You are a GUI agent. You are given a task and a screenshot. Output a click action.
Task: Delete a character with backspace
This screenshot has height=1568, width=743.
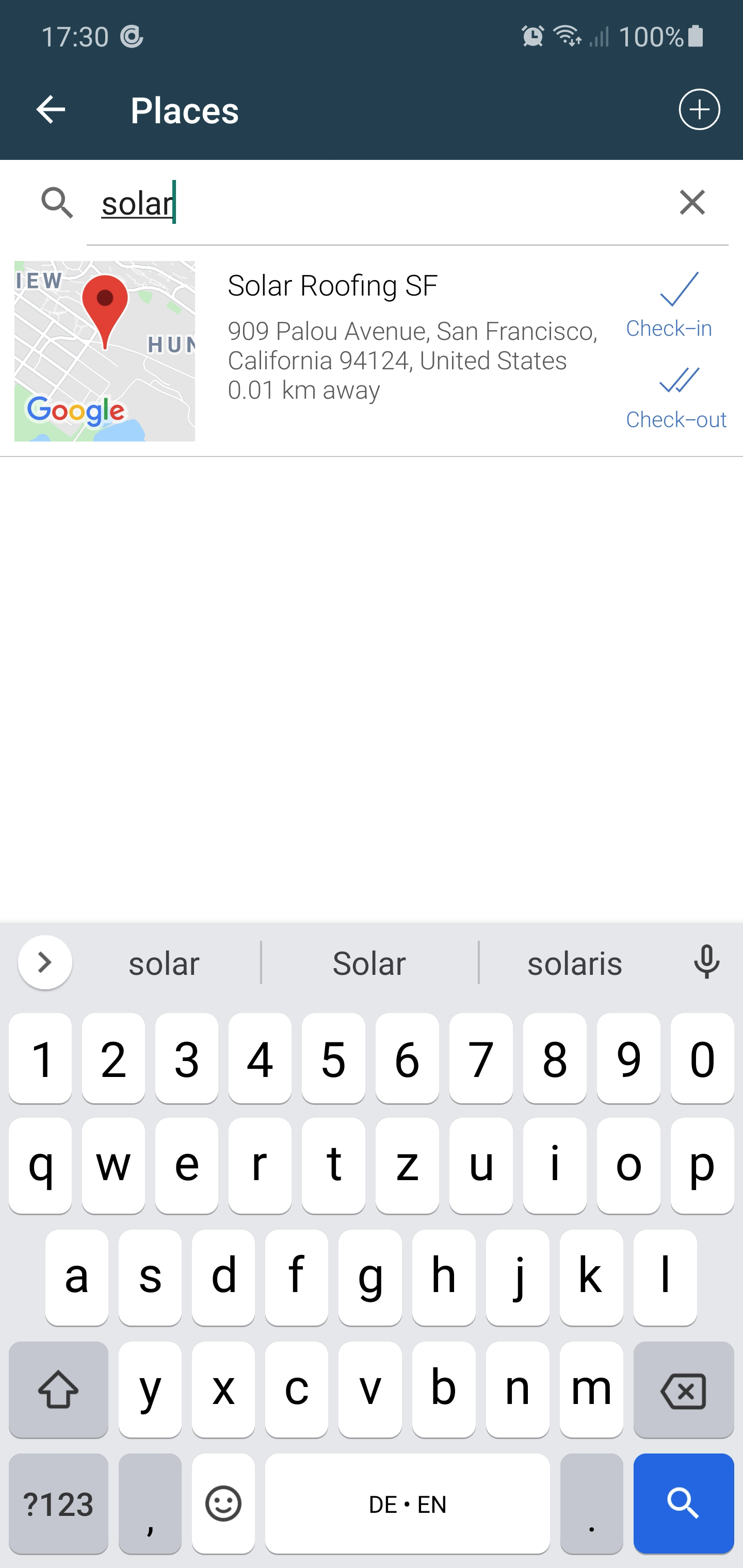pyautogui.click(x=683, y=1390)
